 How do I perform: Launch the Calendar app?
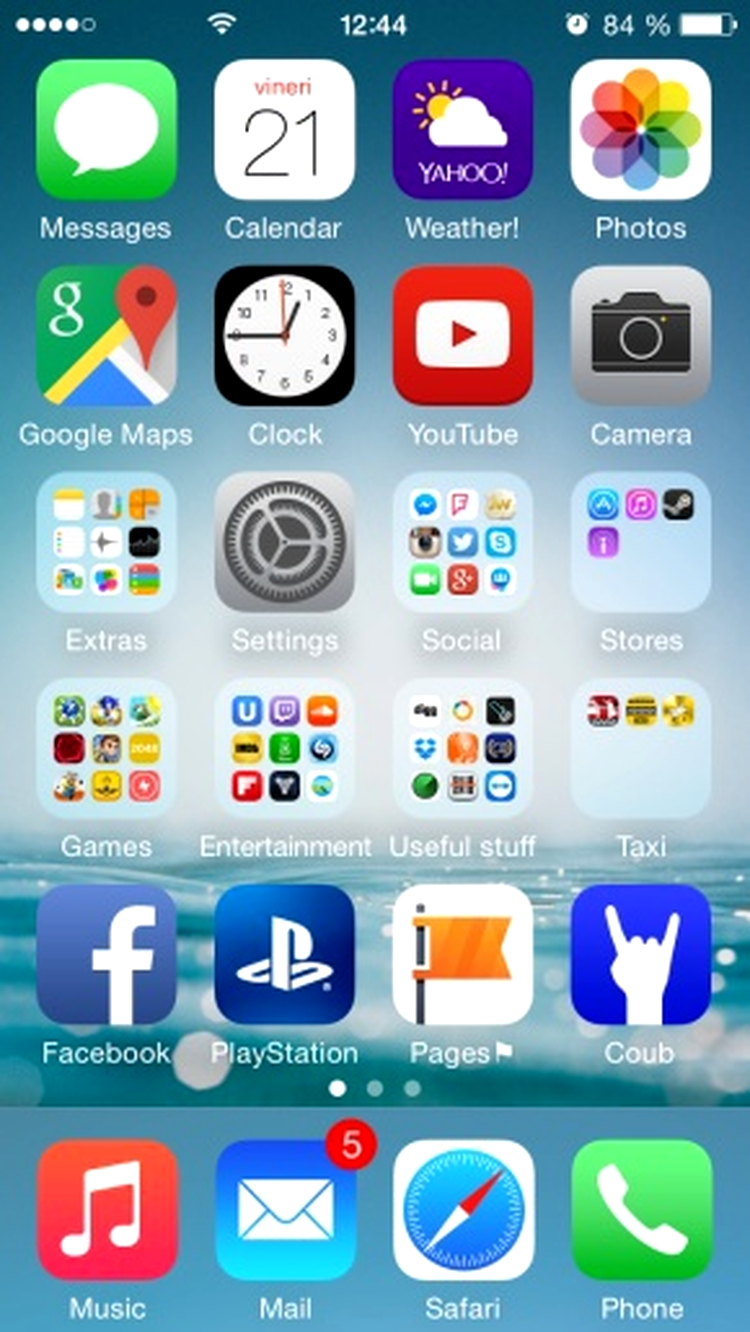click(x=284, y=130)
